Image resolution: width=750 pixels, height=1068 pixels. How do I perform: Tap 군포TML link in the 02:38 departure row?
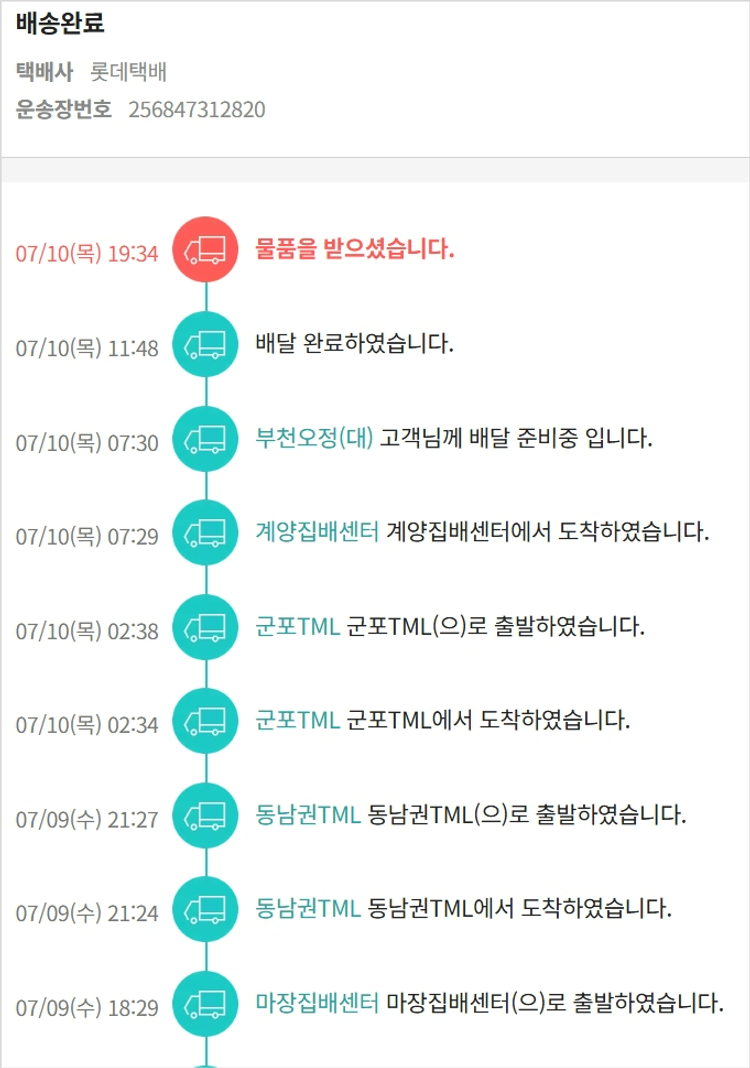point(298,627)
